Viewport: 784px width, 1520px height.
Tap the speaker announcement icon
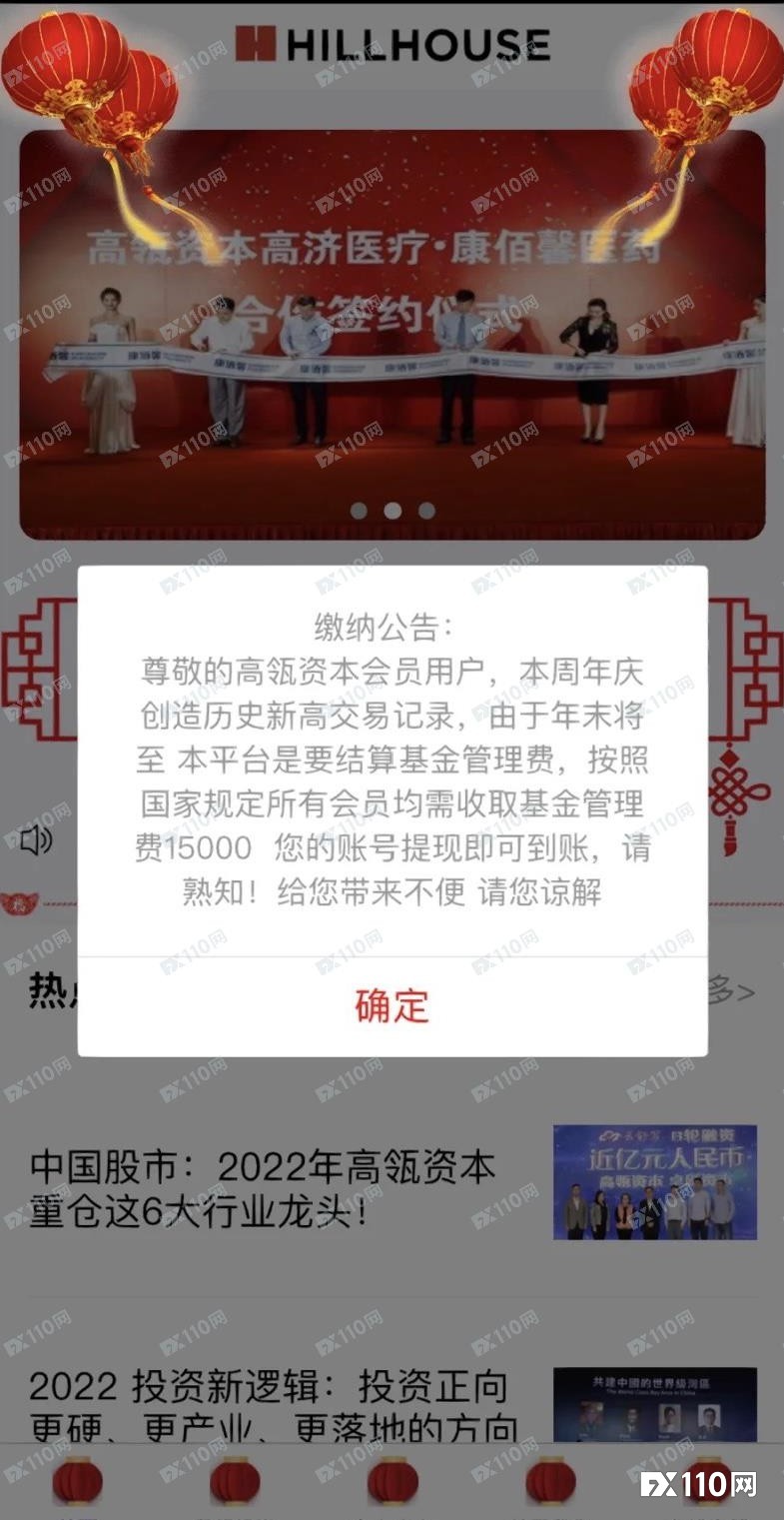click(36, 840)
